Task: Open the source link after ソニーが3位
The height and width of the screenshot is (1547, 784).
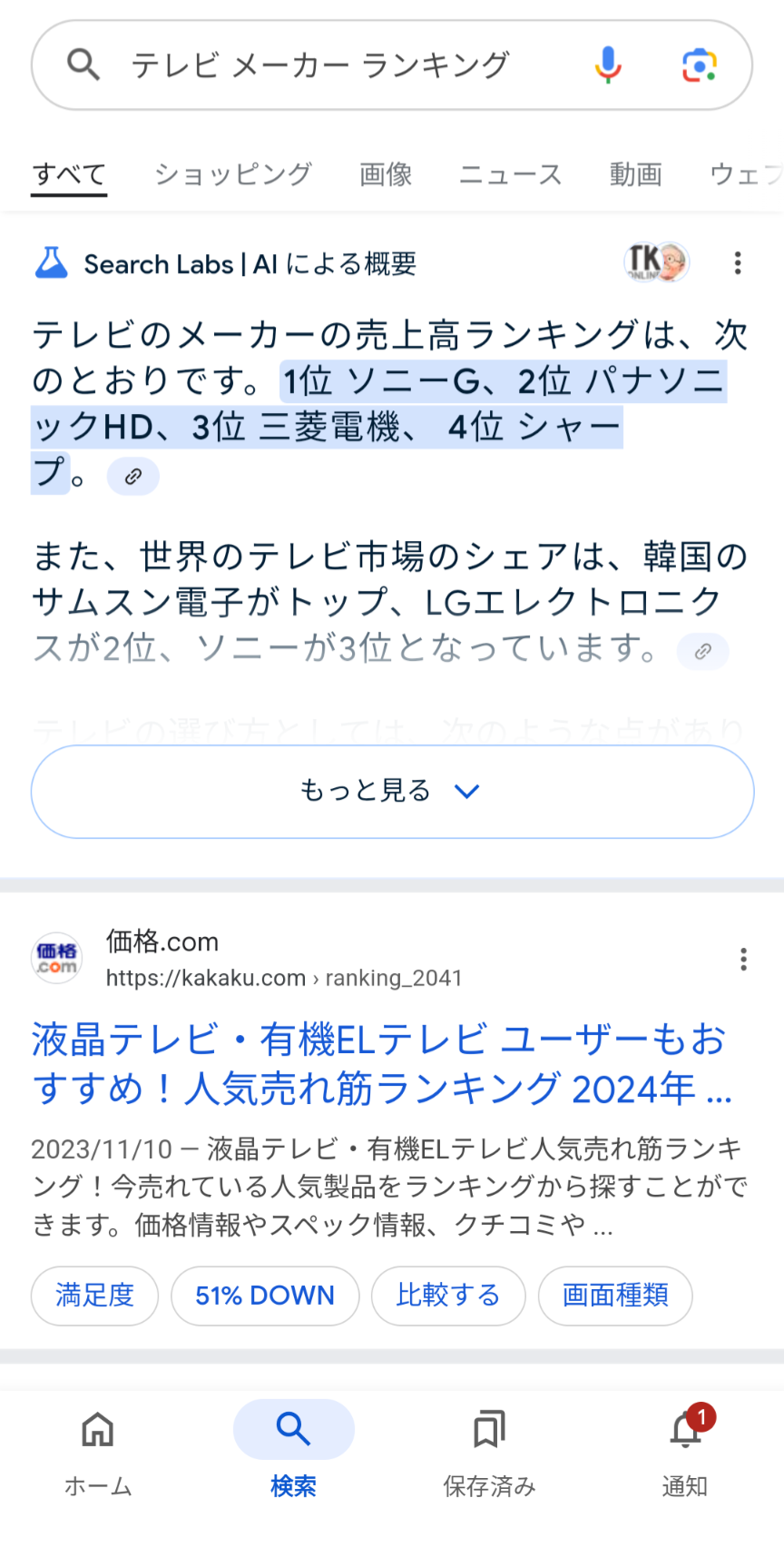Action: point(702,651)
